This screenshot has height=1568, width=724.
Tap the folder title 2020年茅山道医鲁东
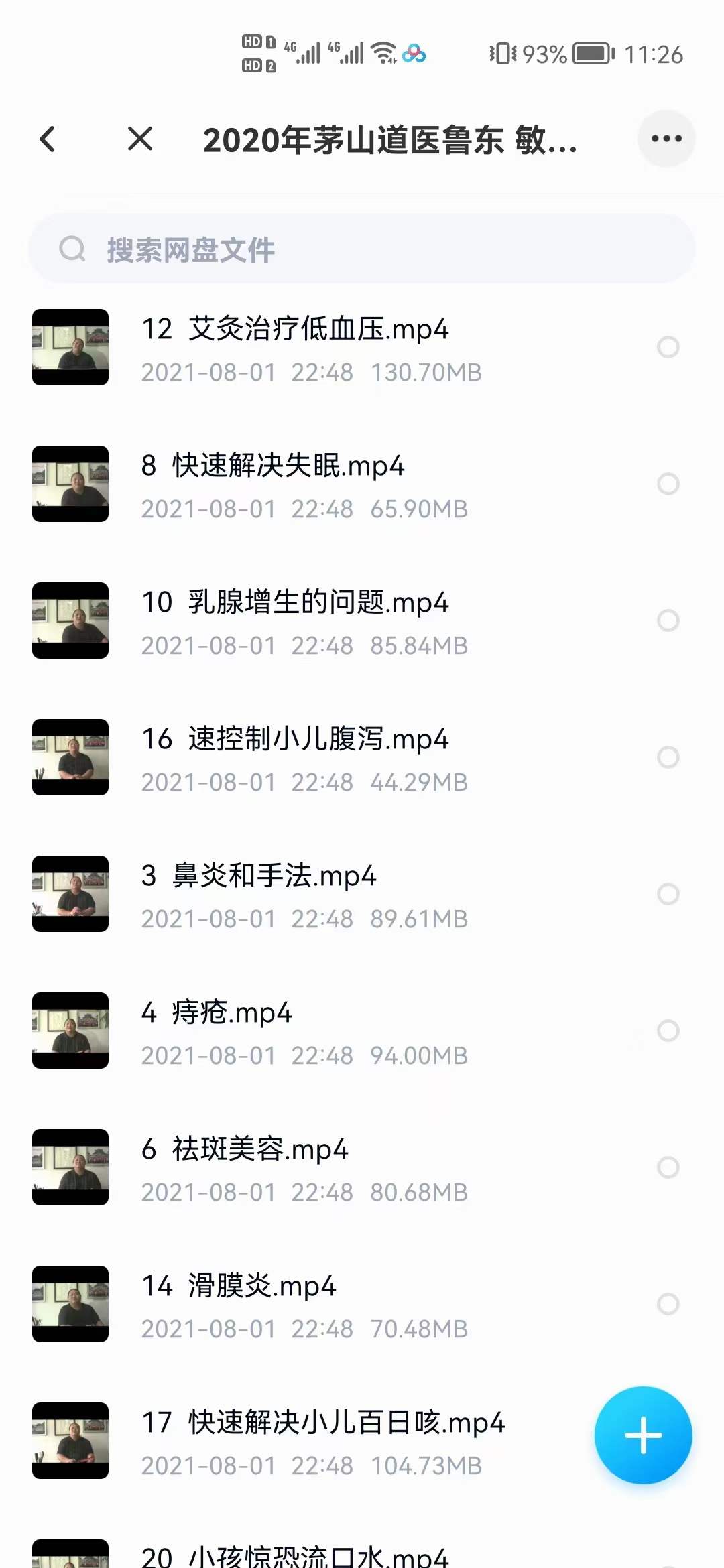[389, 139]
